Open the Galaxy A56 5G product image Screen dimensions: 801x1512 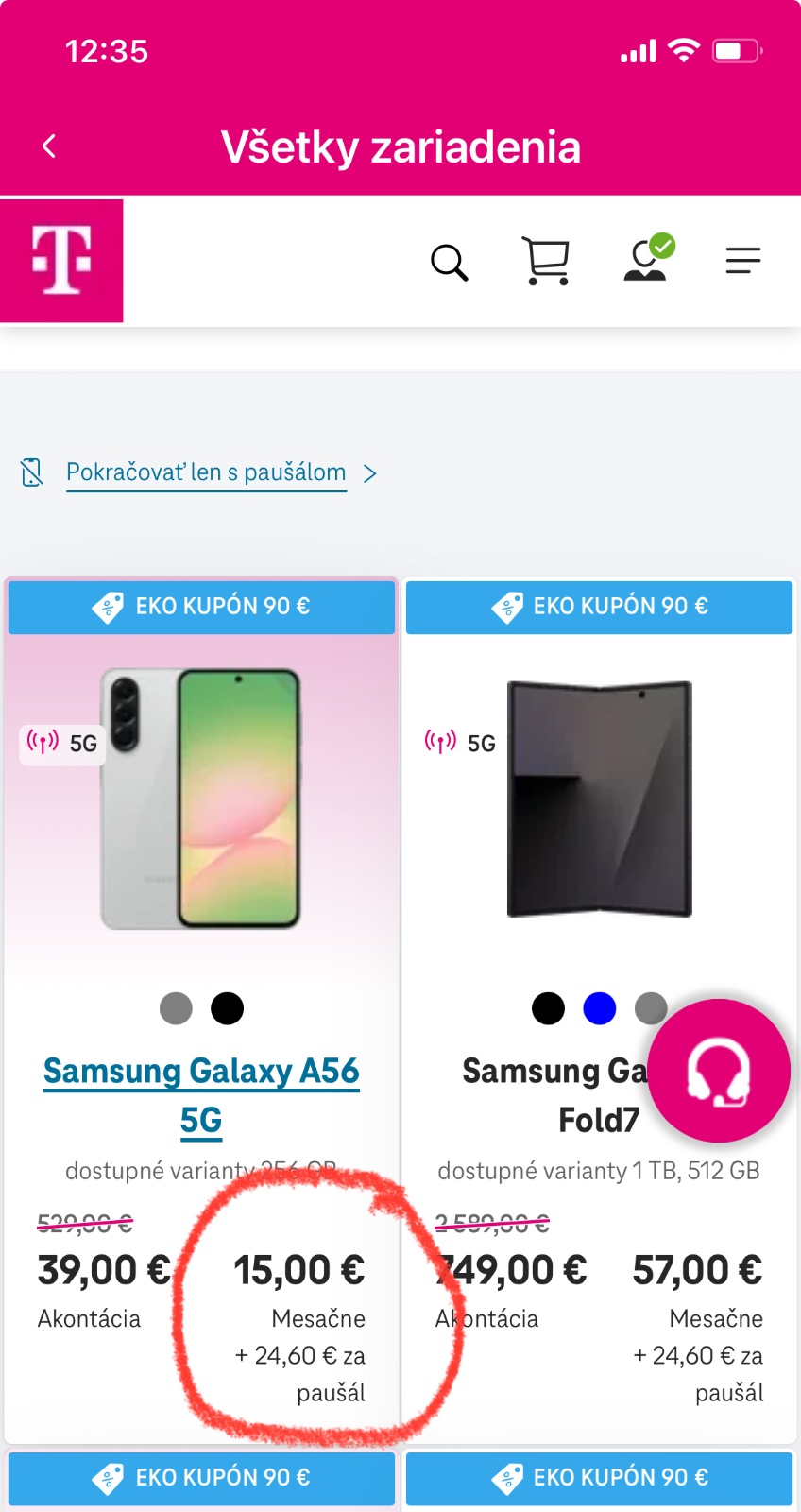tap(201, 799)
